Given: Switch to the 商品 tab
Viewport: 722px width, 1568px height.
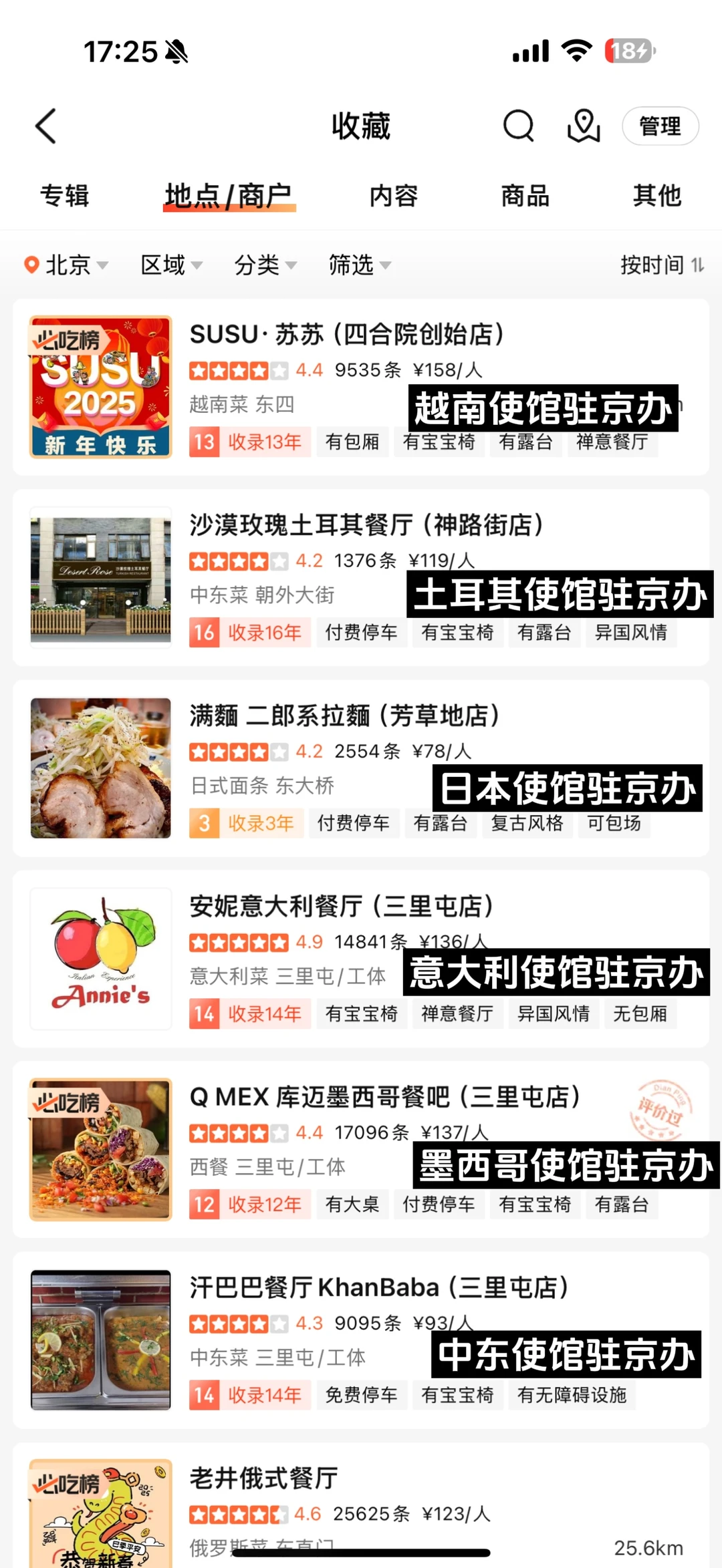Looking at the screenshot, I should (x=525, y=196).
